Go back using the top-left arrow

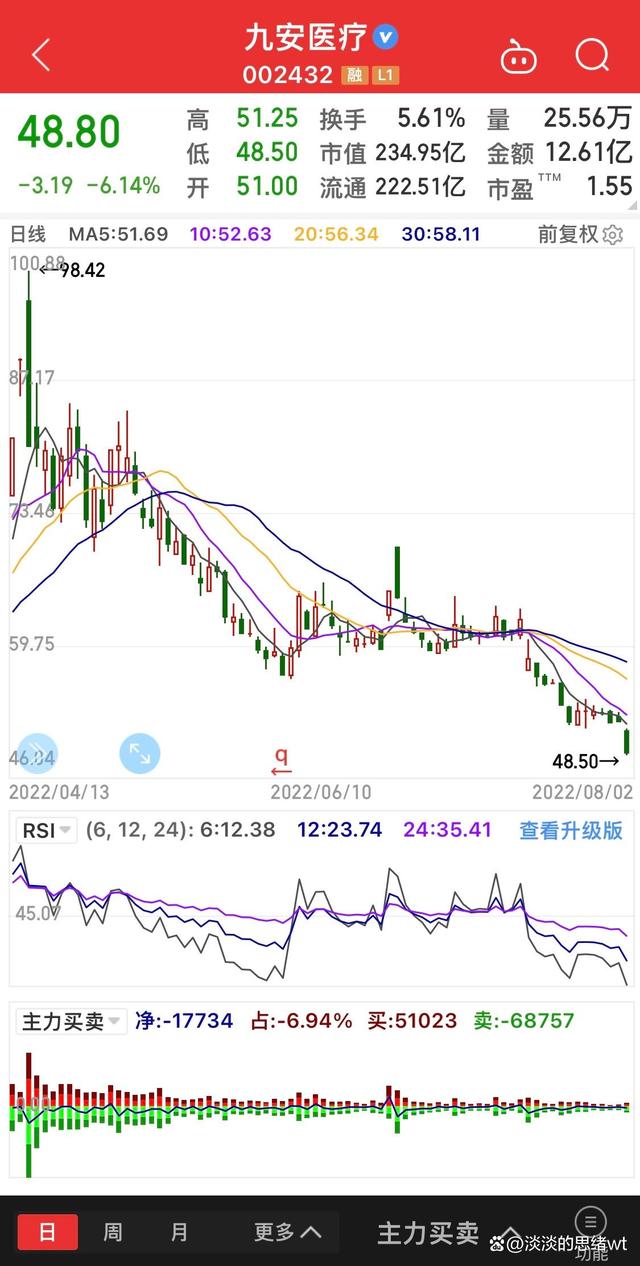coord(41,55)
